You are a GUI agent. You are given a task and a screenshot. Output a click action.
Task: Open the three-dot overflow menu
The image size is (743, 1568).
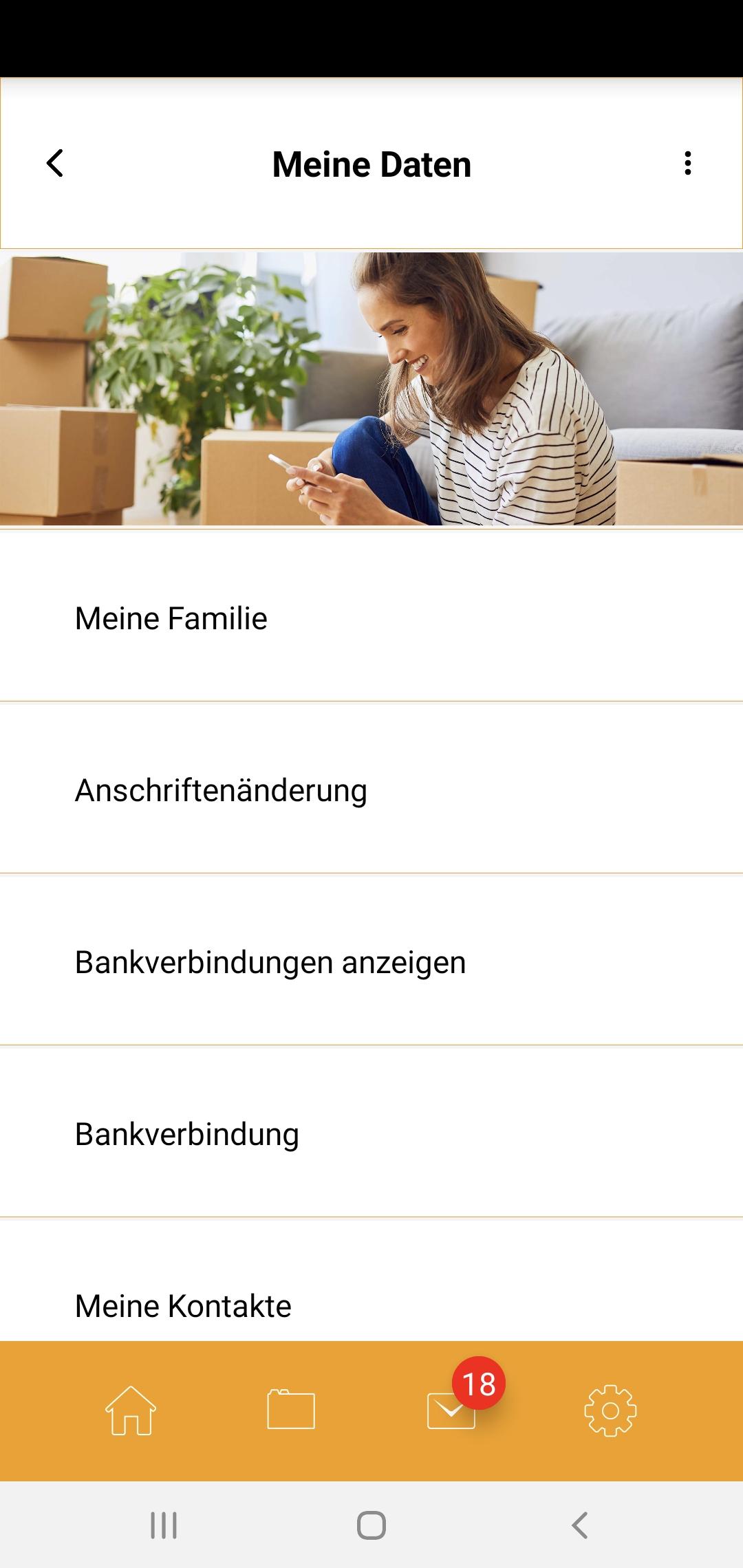point(687,164)
